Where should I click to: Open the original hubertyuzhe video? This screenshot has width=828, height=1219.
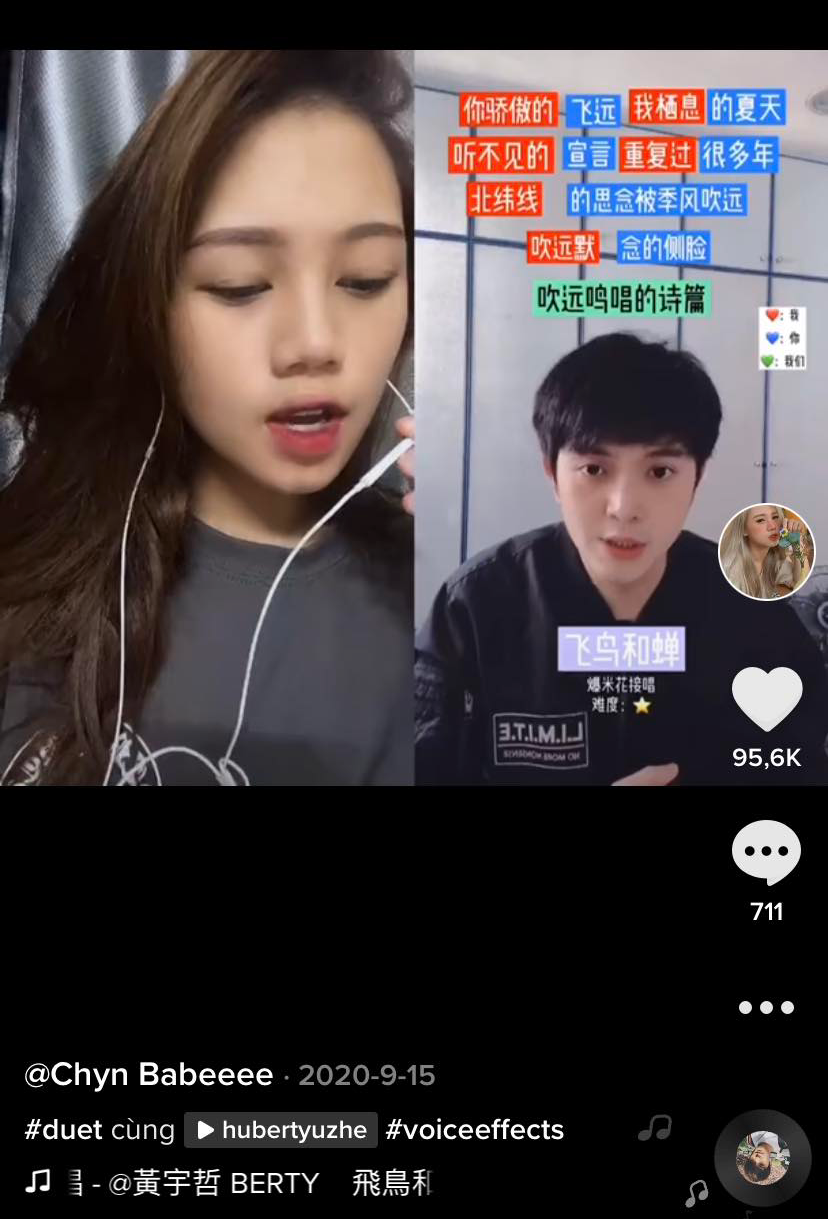coord(281,1130)
